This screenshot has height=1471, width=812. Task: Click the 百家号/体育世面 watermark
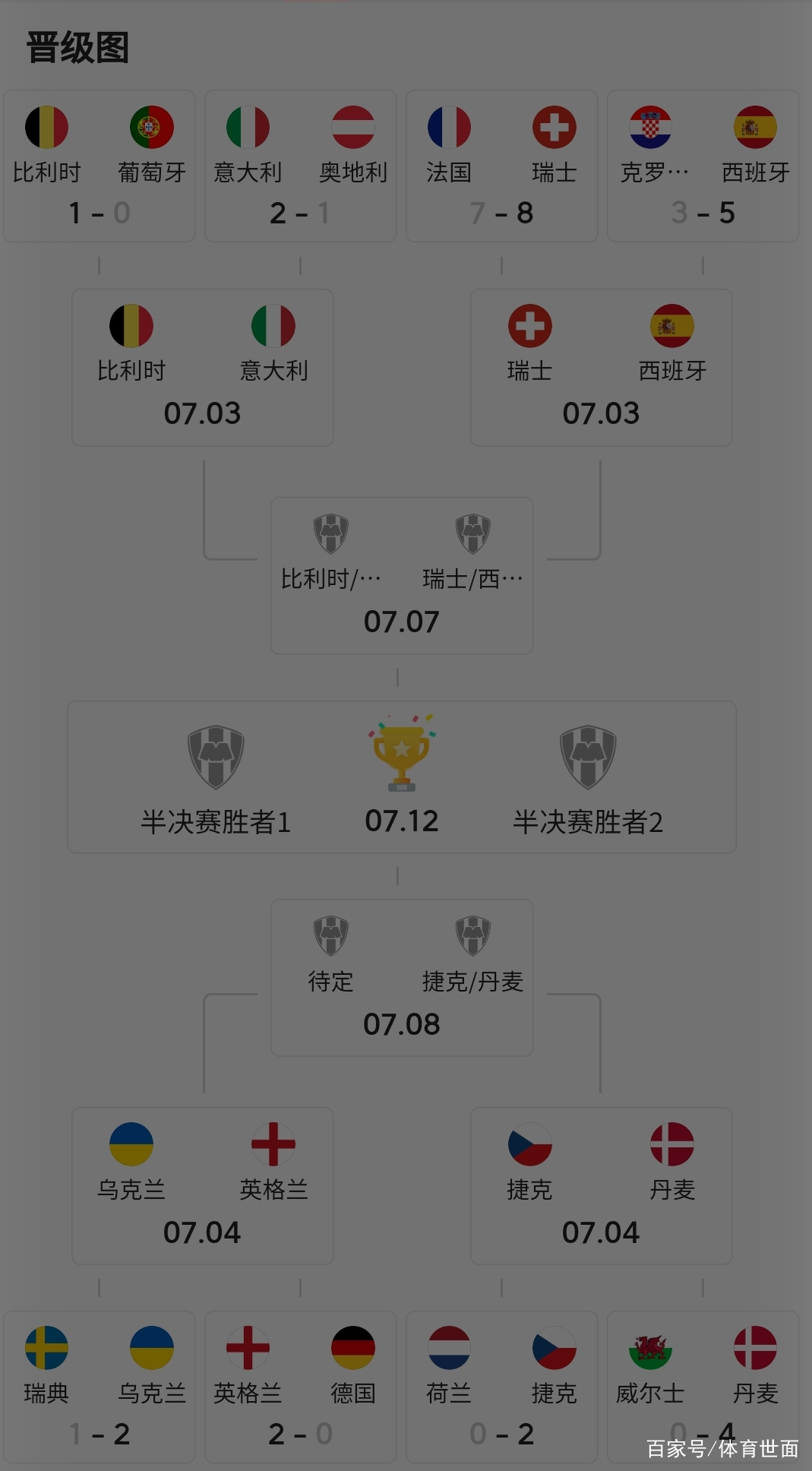tap(722, 1447)
